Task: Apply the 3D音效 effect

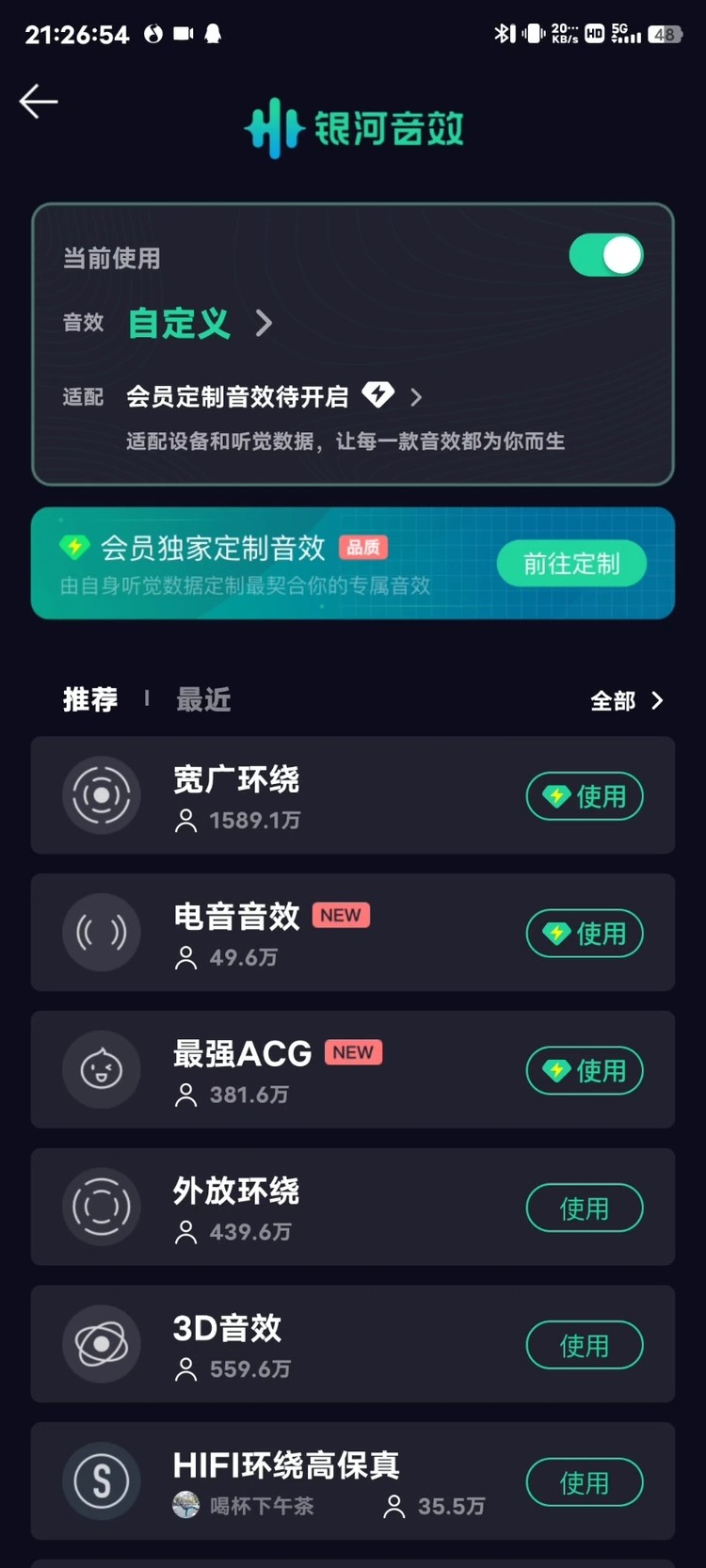Action: coord(585,1345)
